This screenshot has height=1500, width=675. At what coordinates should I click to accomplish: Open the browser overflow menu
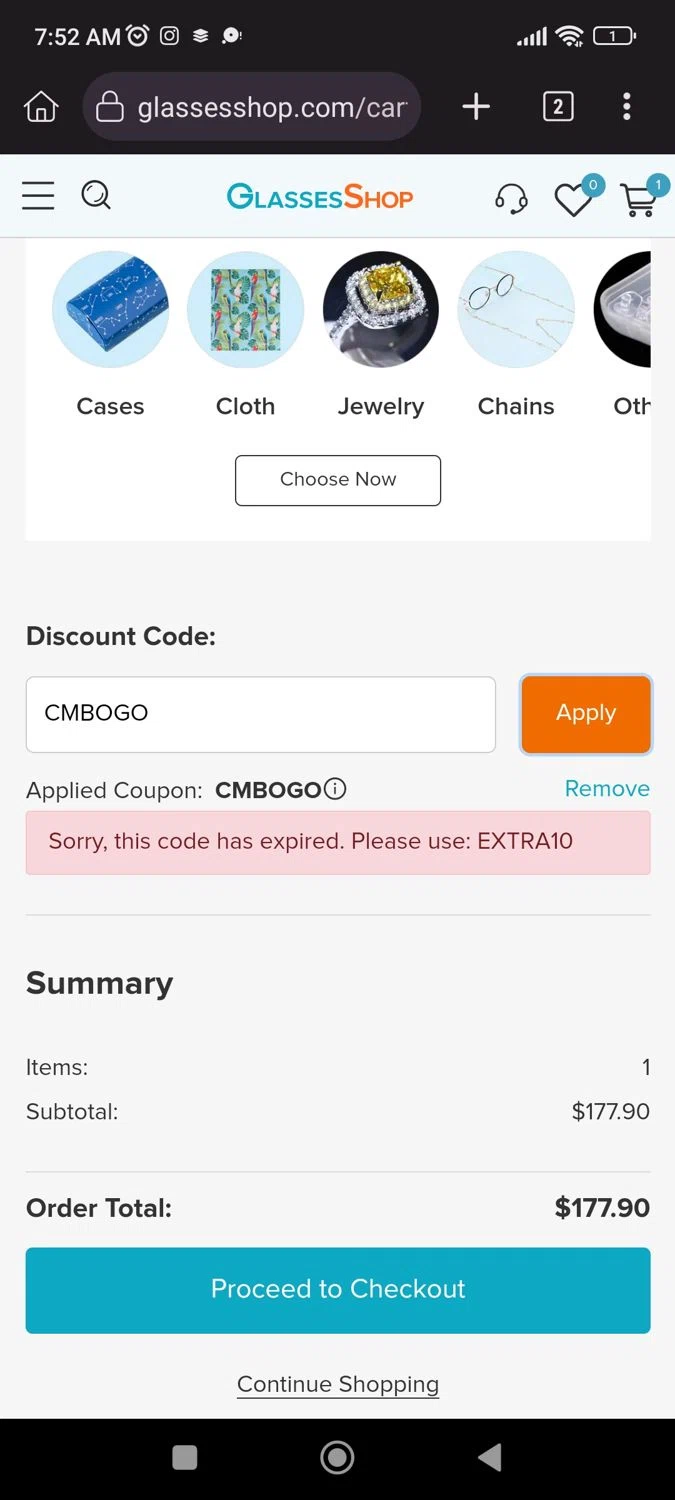point(627,107)
